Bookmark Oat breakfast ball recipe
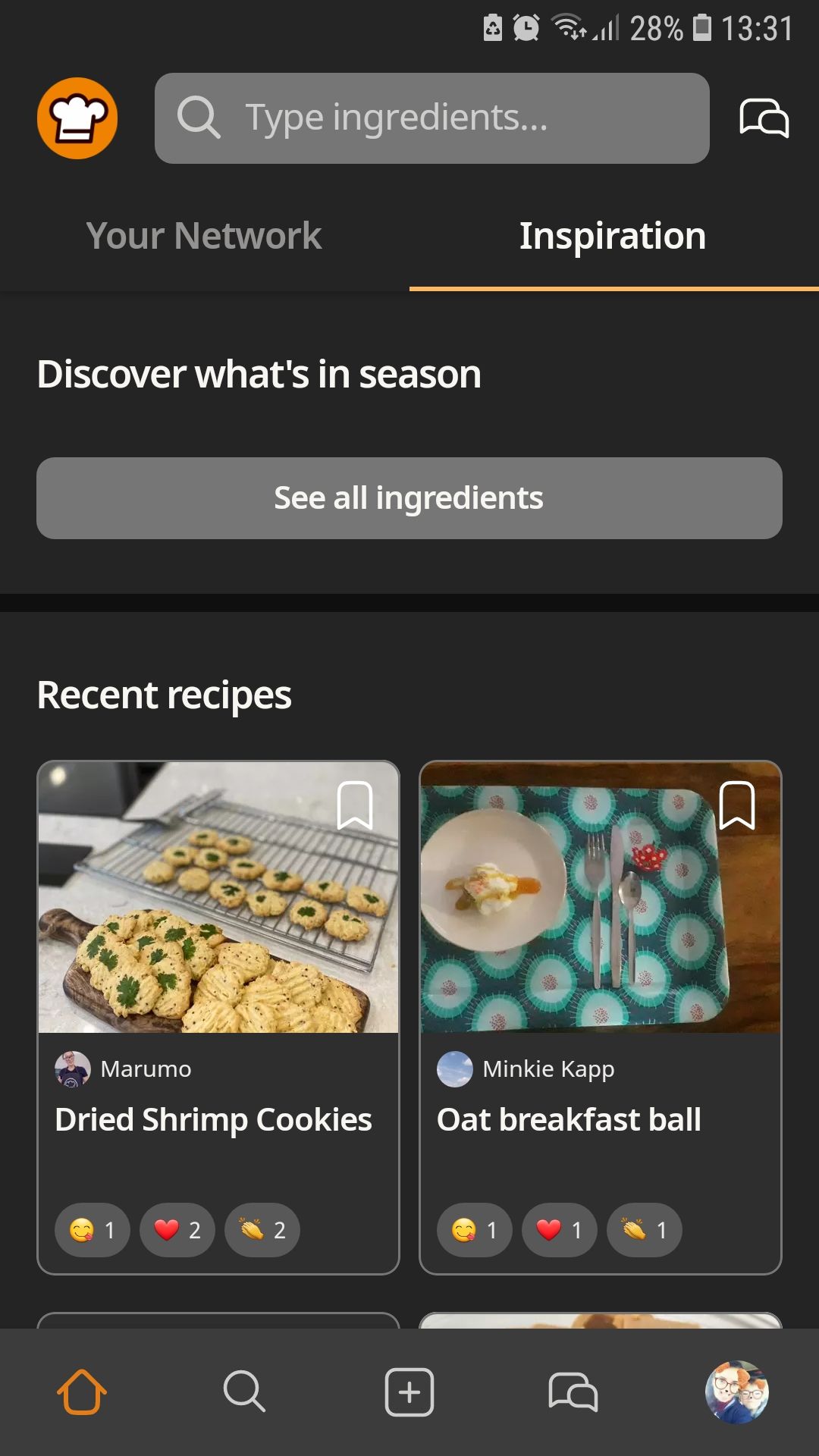This screenshot has width=819, height=1456. pyautogui.click(x=737, y=805)
